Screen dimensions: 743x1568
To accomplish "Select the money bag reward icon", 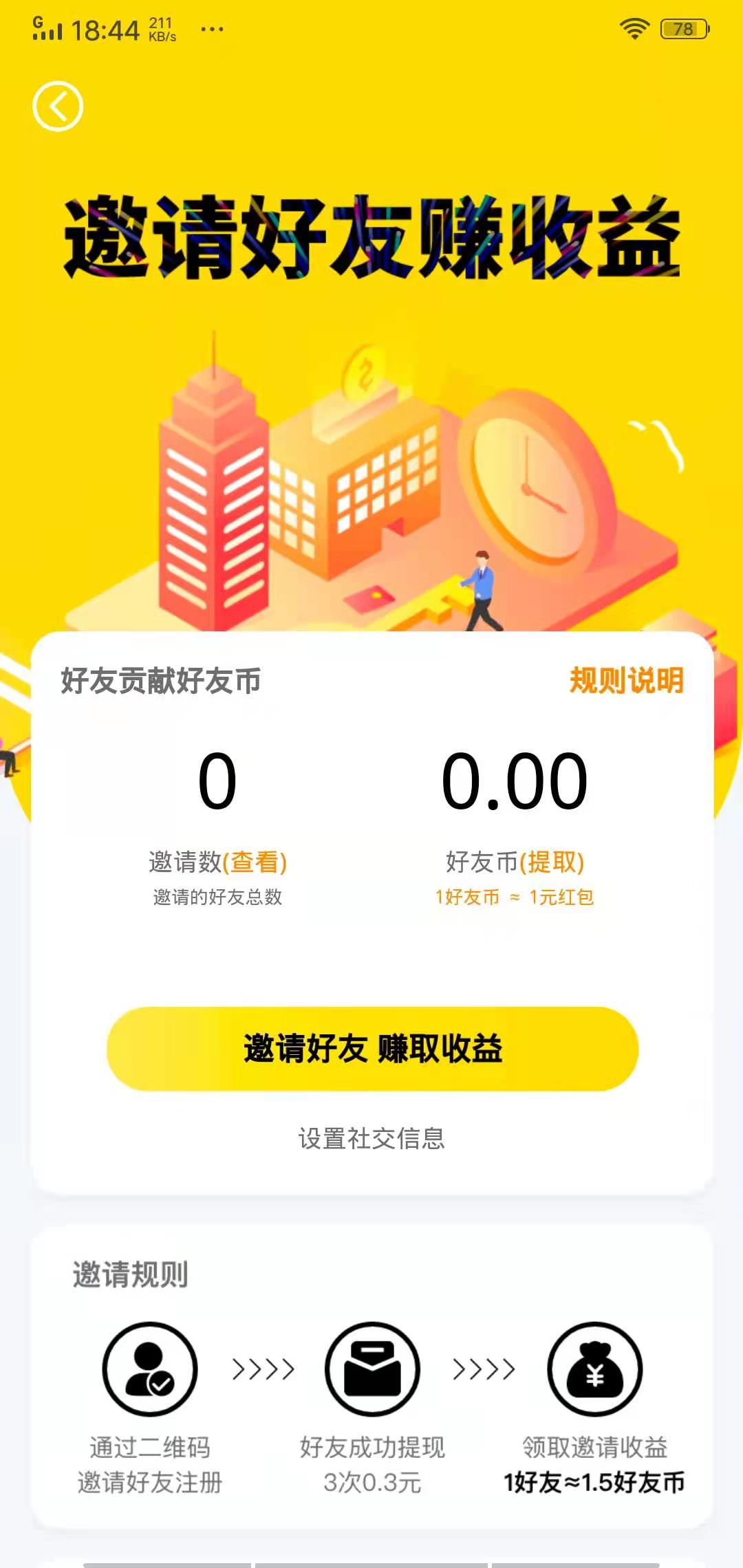I will 594,1369.
